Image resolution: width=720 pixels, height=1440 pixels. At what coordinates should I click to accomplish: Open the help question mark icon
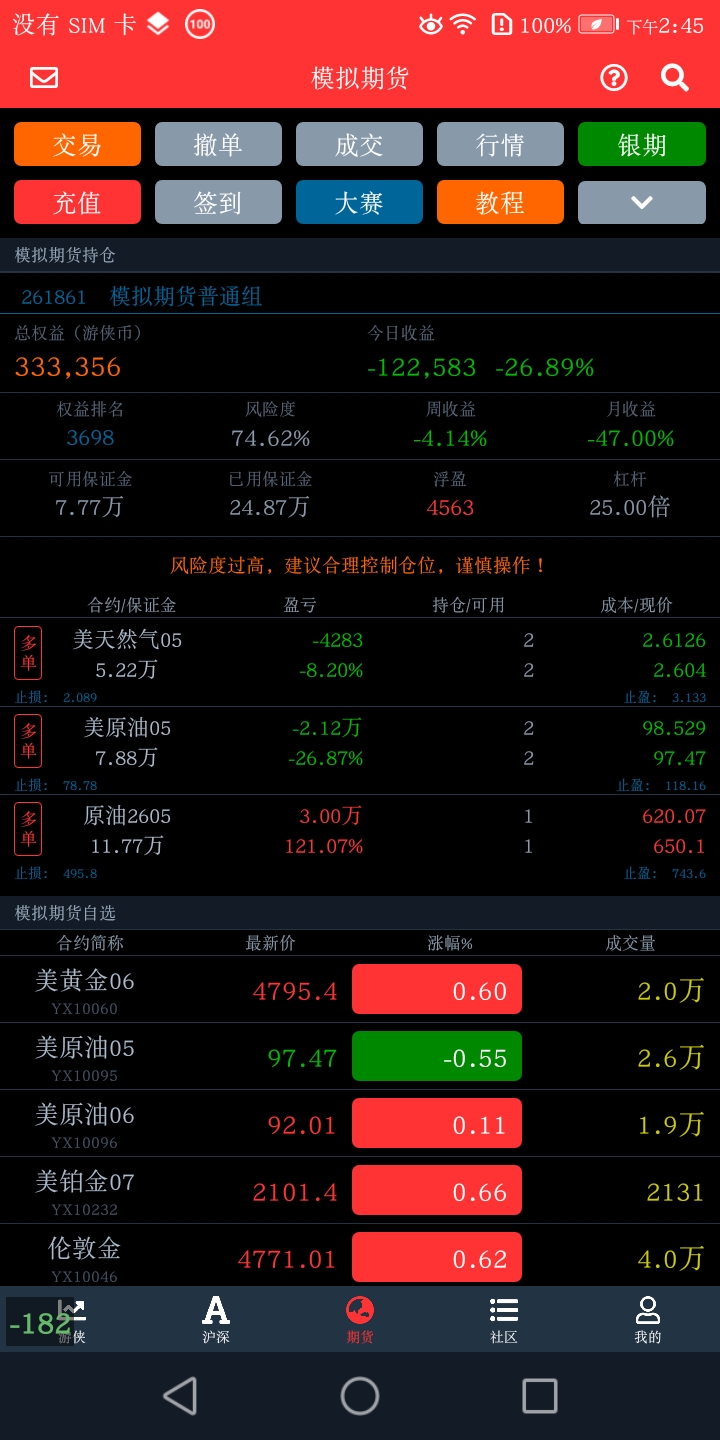(613, 78)
